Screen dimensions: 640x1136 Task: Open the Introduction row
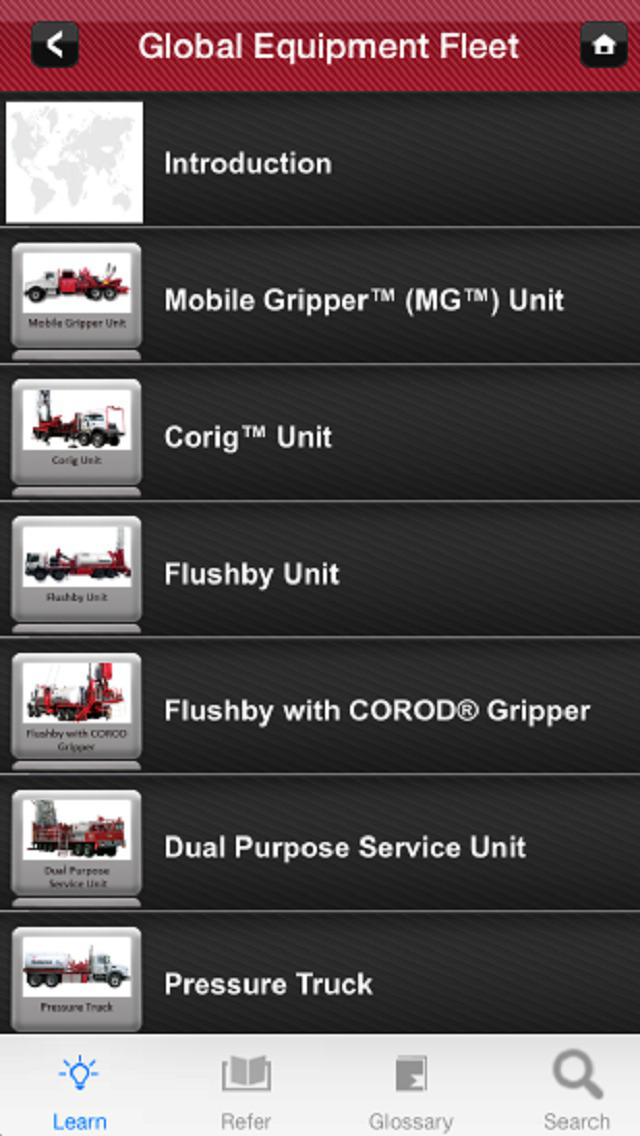click(320, 163)
